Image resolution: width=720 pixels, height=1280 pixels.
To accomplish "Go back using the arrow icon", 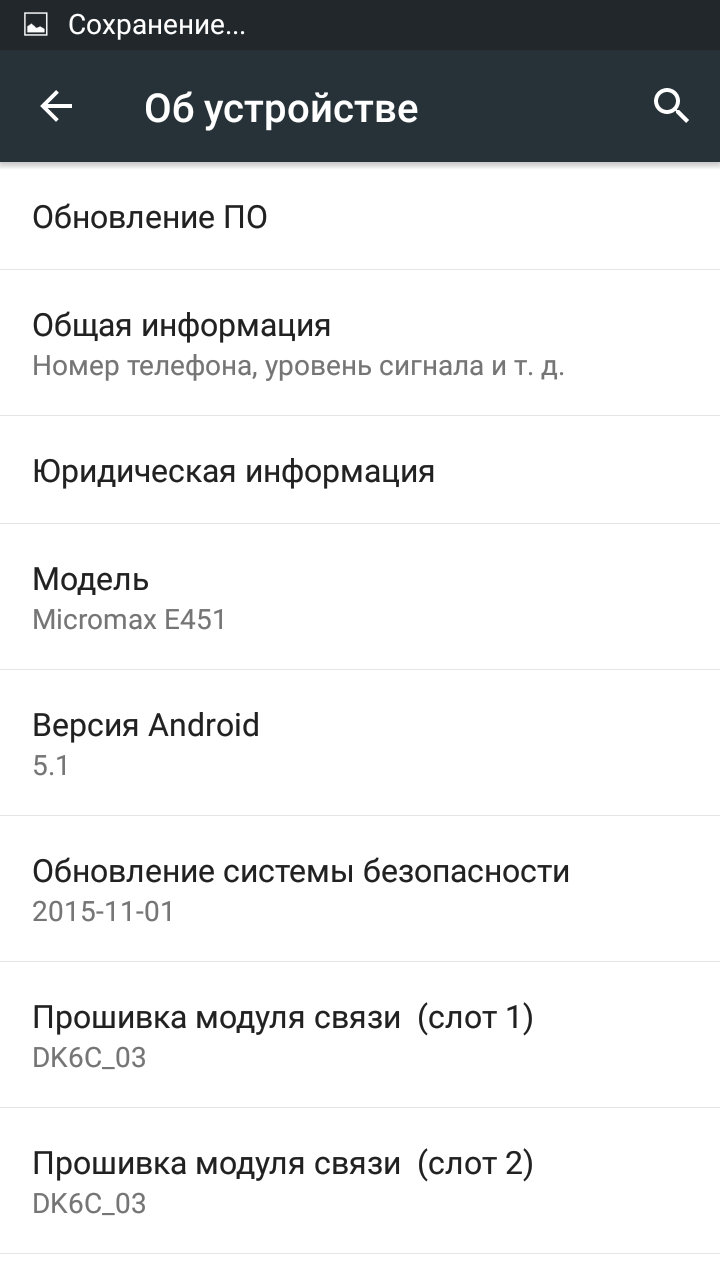I will 56,106.
